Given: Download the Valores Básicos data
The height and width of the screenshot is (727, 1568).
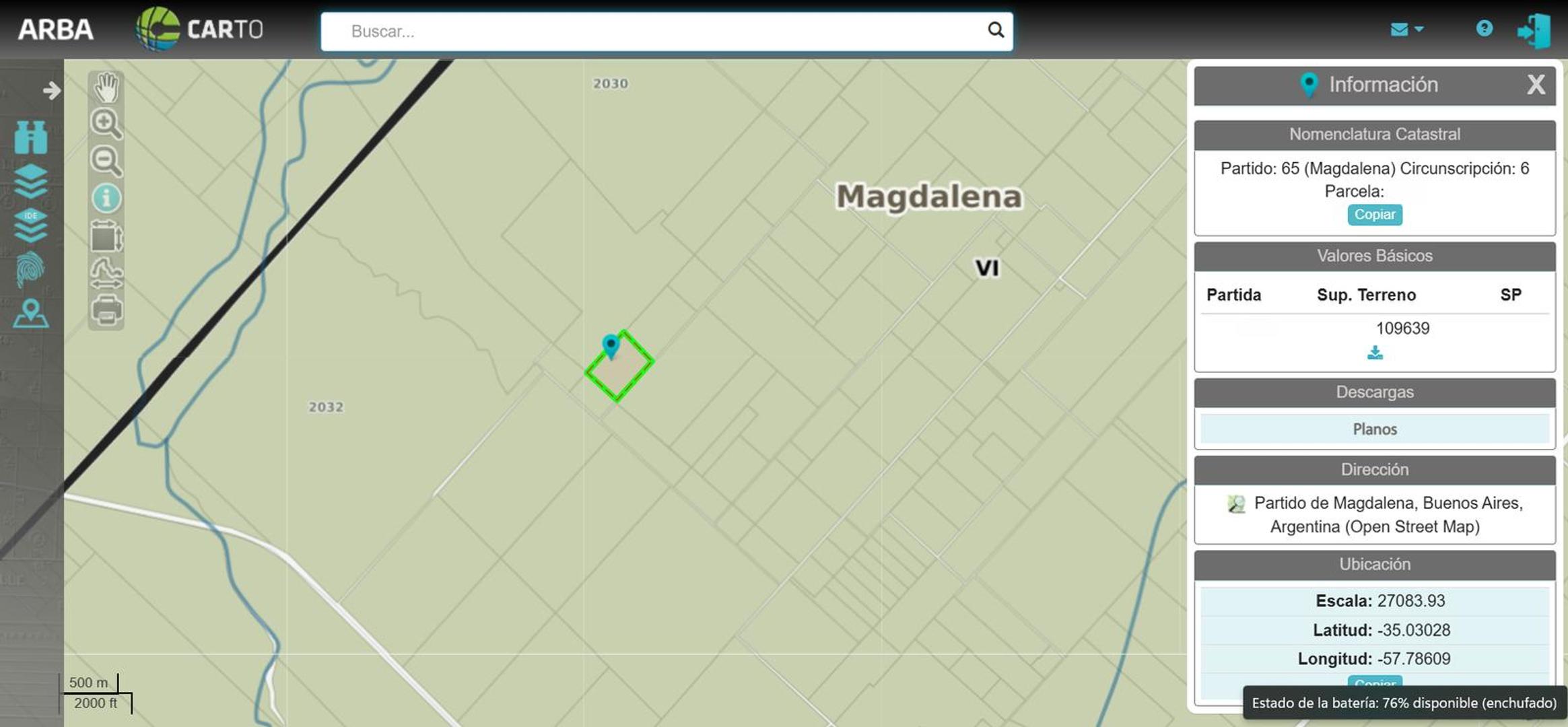Looking at the screenshot, I should pyautogui.click(x=1375, y=353).
